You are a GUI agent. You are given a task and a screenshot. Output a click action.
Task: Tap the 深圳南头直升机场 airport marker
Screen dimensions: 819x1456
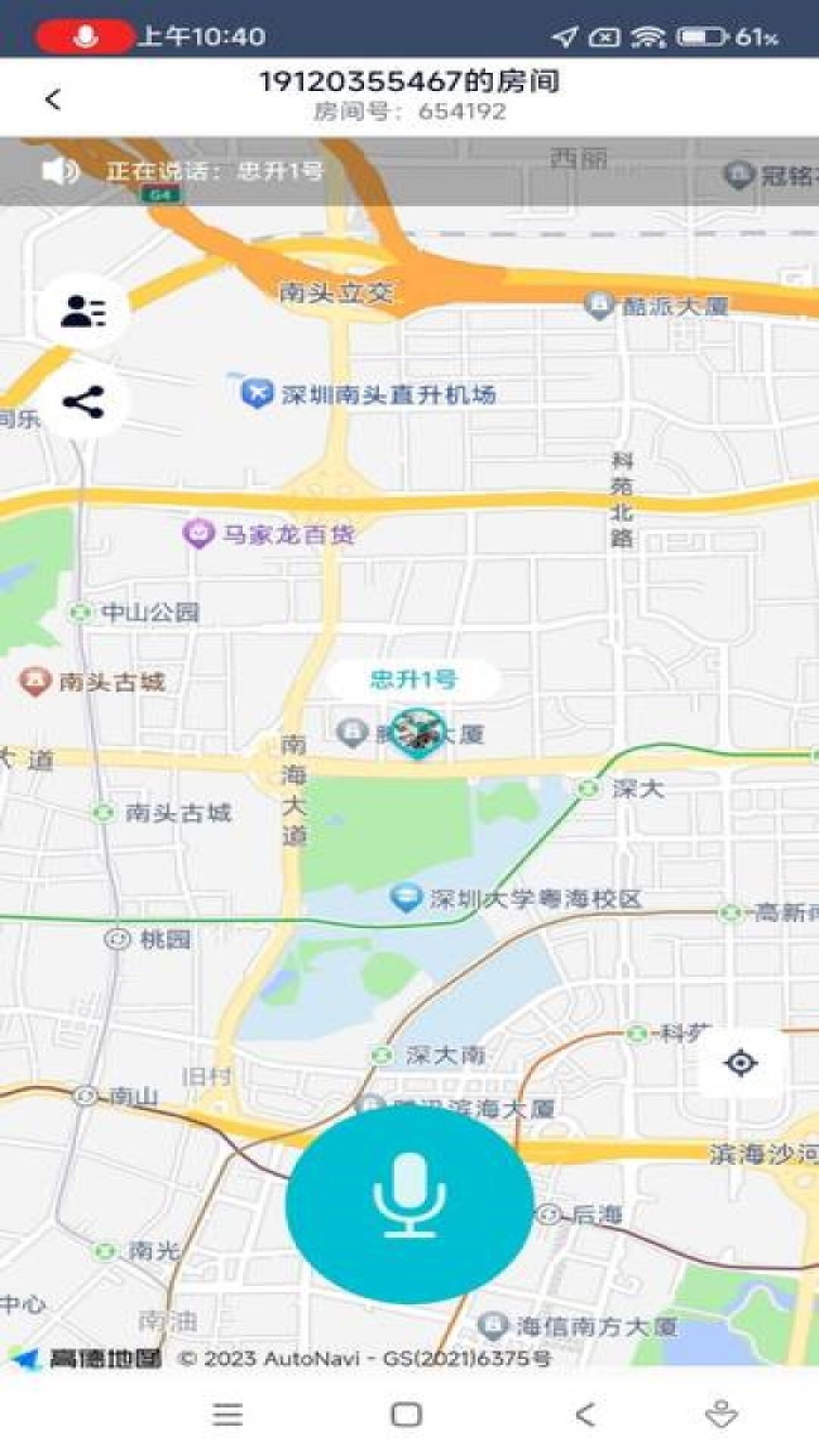[x=257, y=394]
